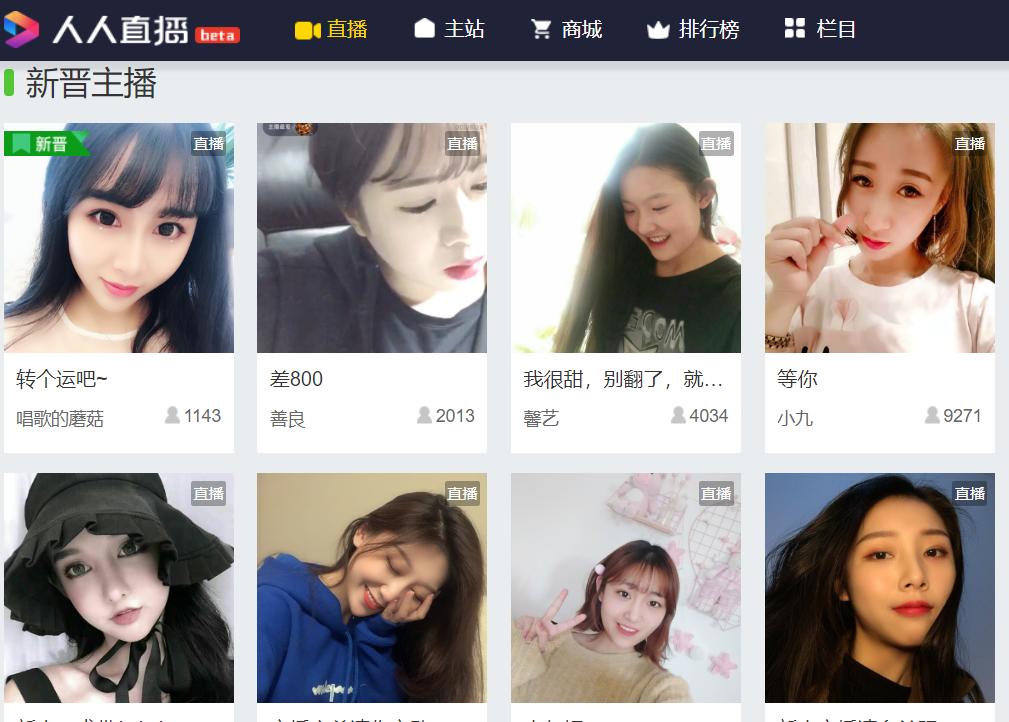The image size is (1009, 722).
Task: Switch to the 直播 tab
Action: [332, 30]
